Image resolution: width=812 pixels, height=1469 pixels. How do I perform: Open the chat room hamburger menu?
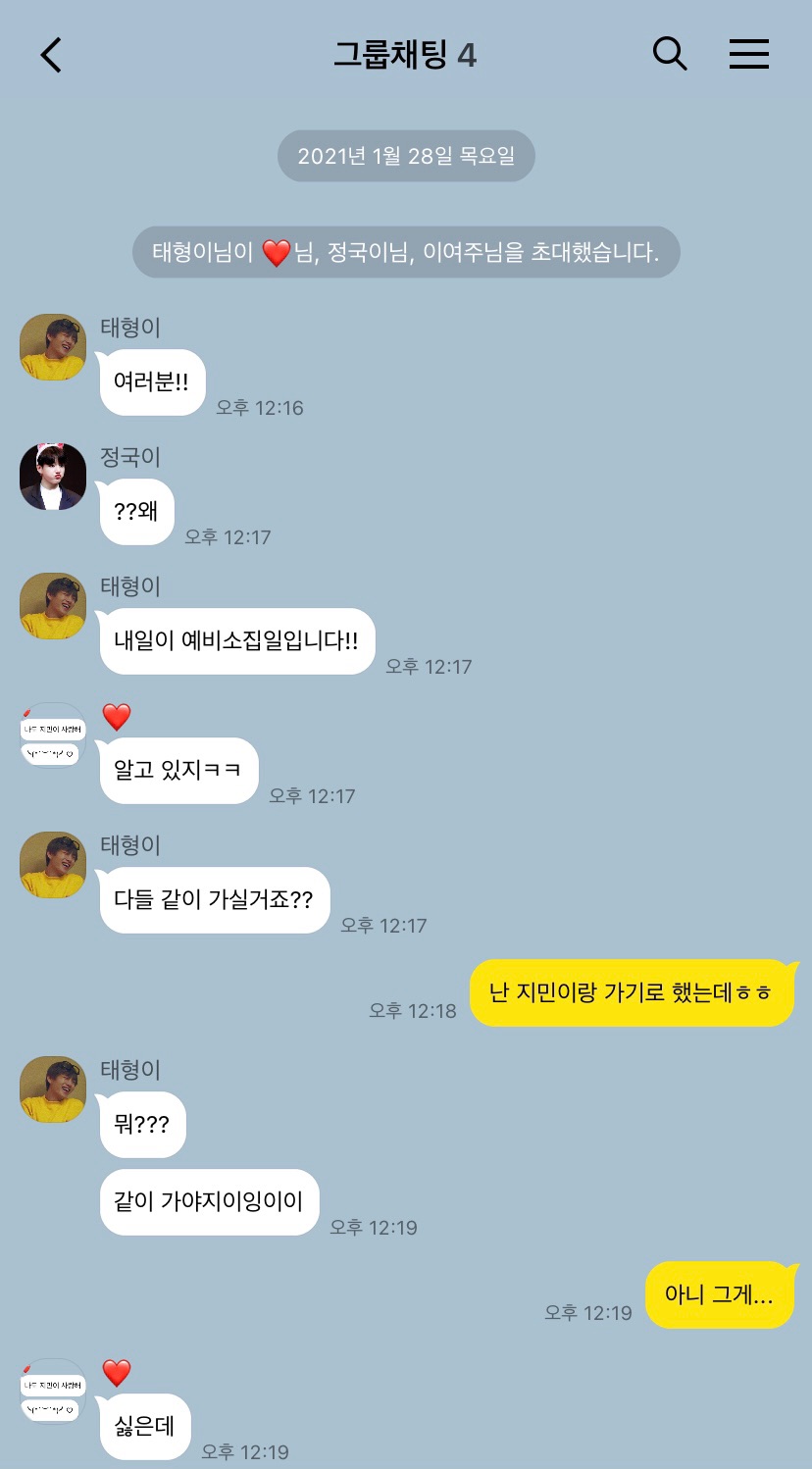tap(748, 54)
